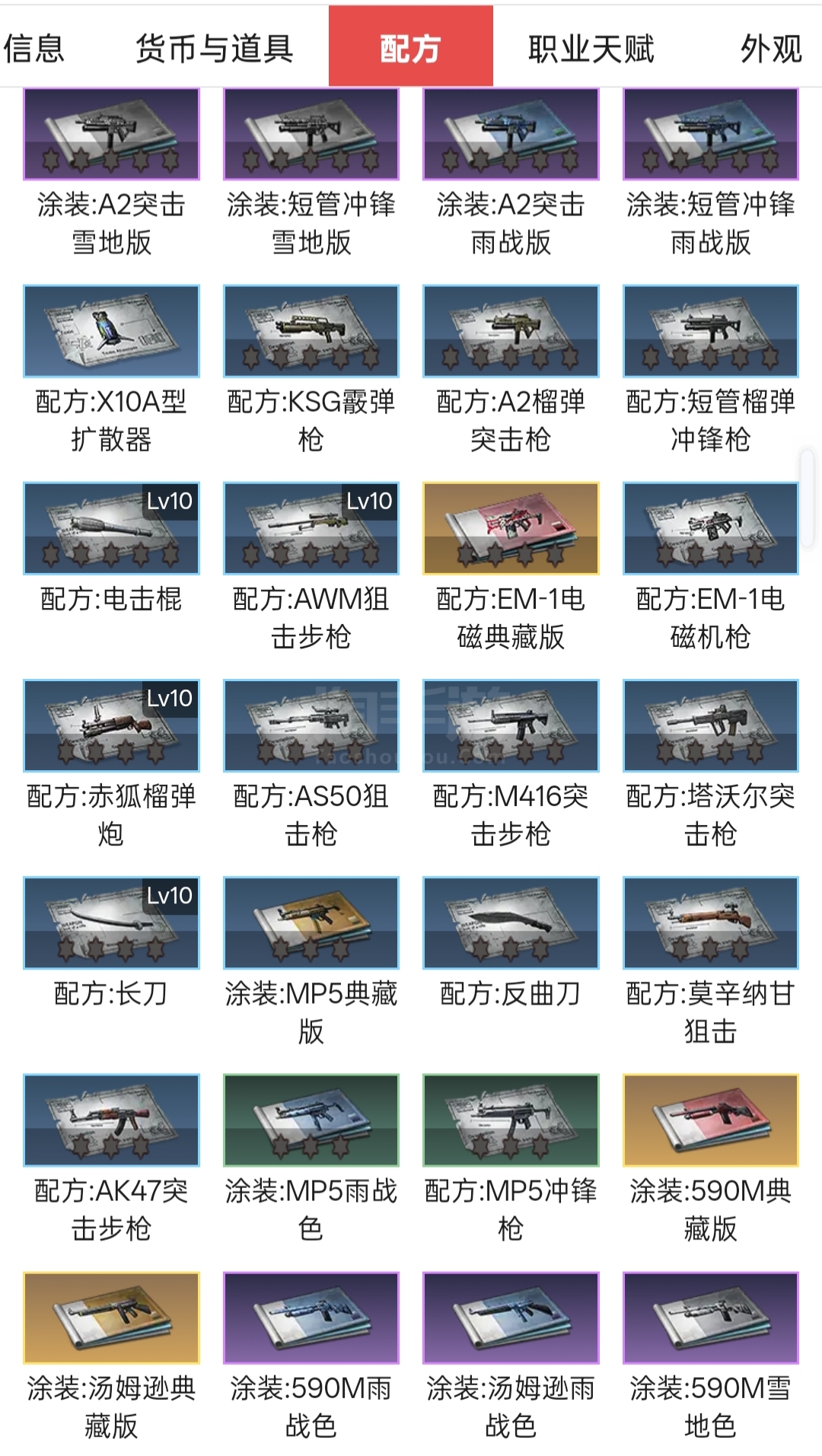
Task: Open 配方:长刀 recipe tile
Action: [x=112, y=922]
